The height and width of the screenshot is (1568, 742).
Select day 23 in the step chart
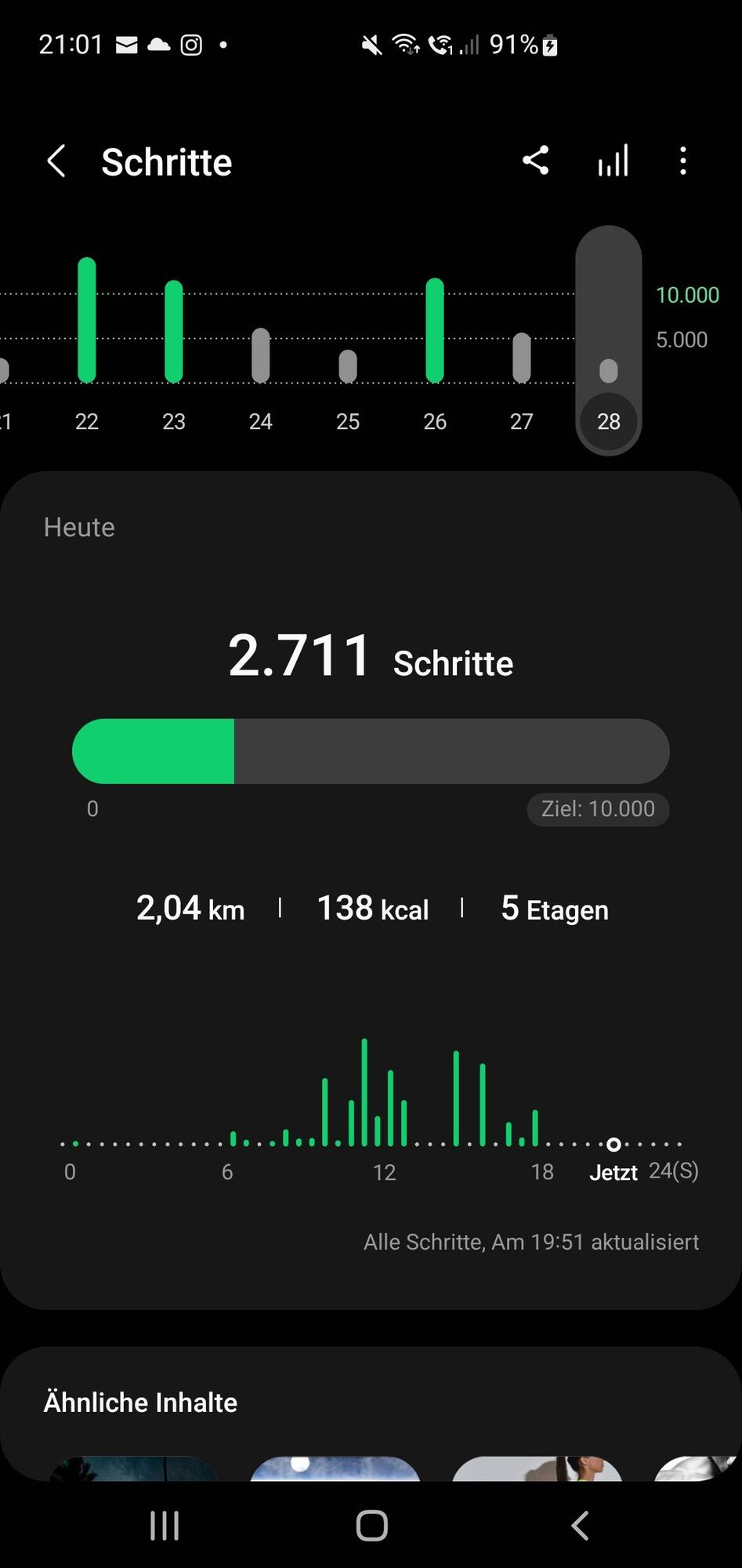click(174, 343)
